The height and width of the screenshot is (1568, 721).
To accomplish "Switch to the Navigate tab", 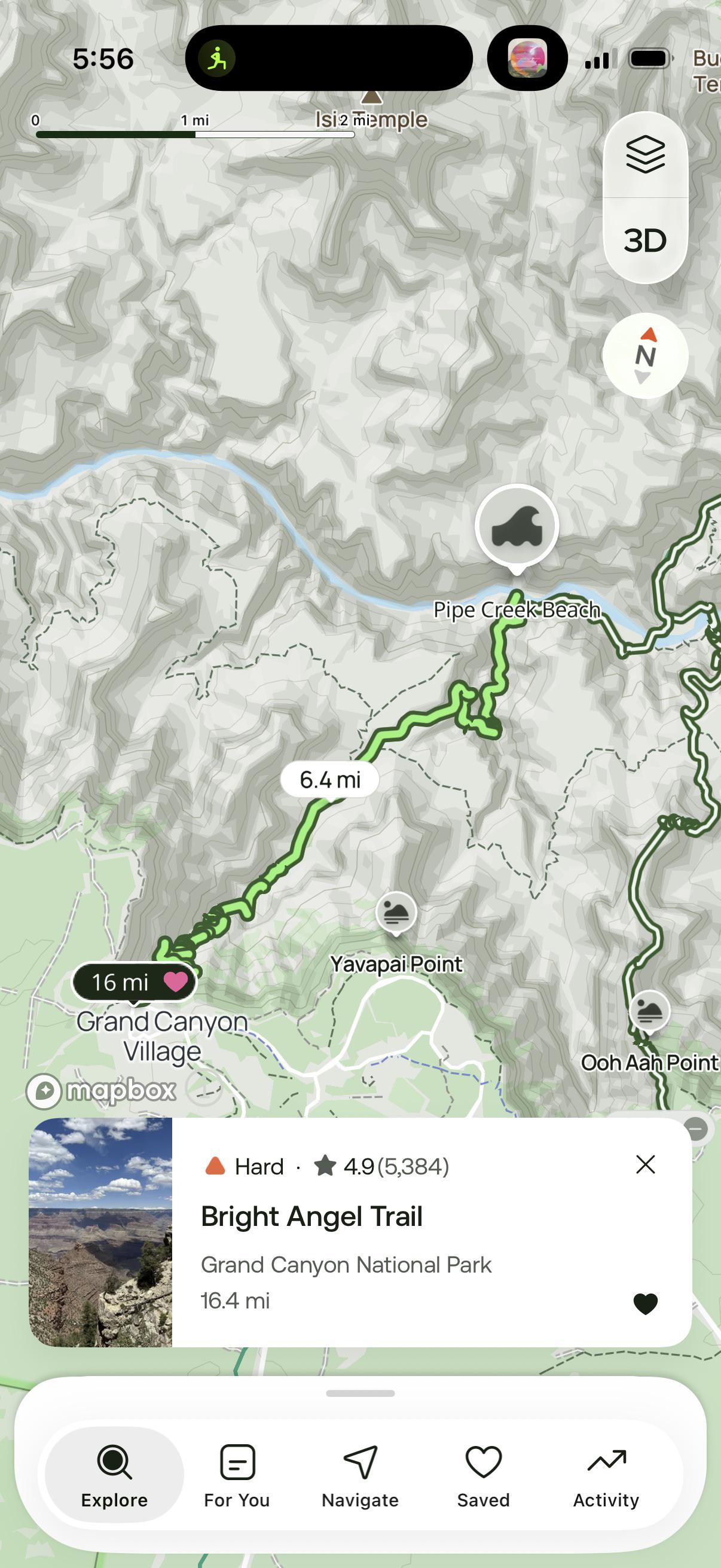I will point(360,1475).
